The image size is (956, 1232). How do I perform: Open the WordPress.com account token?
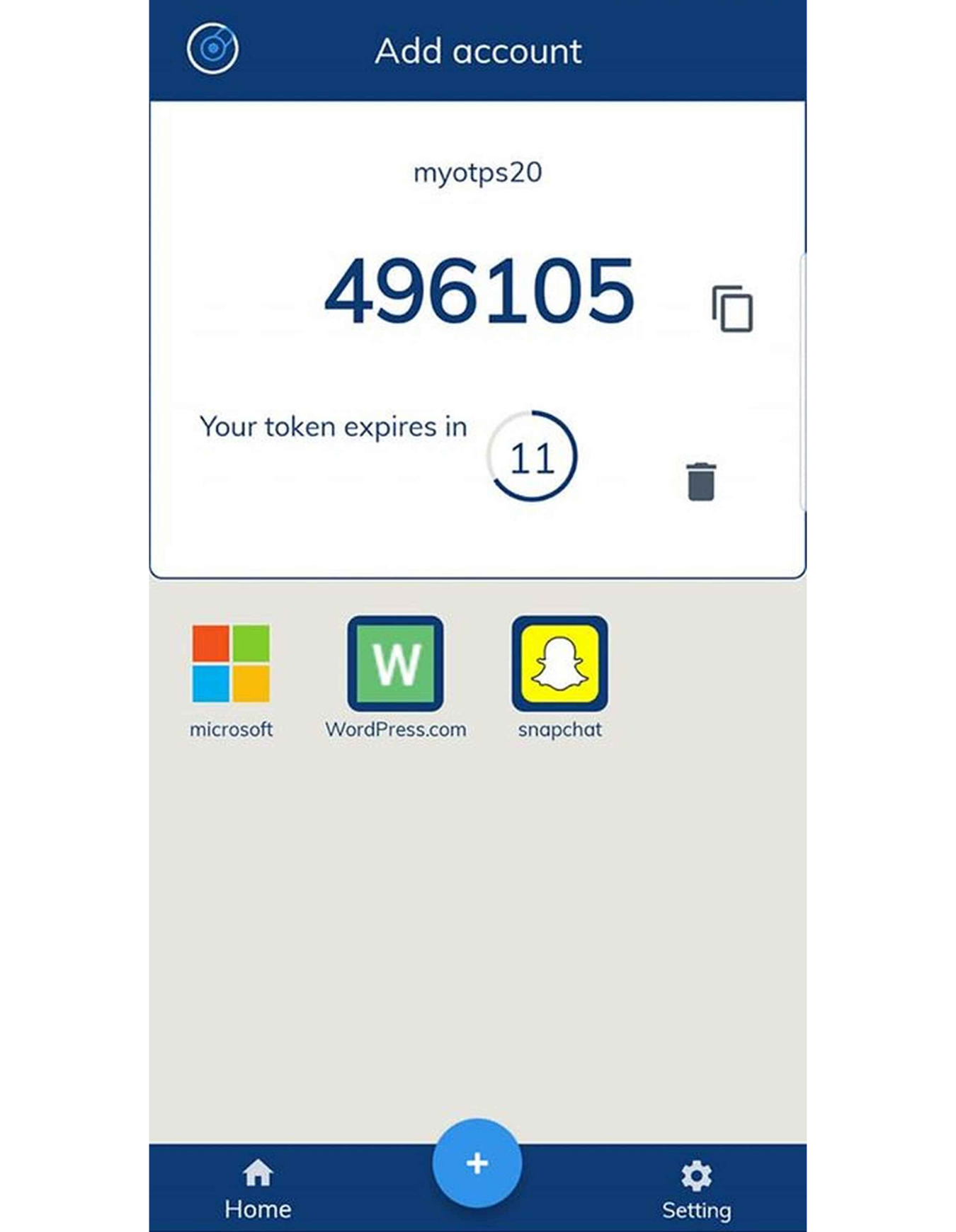[x=395, y=664]
